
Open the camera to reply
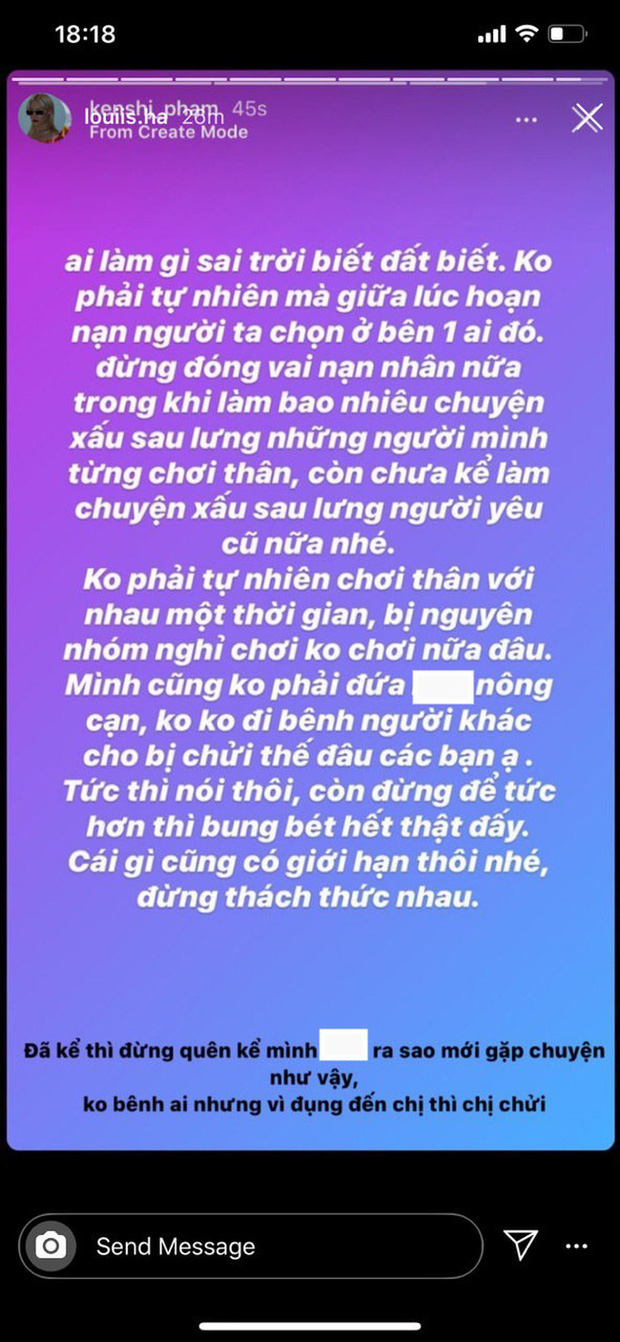(51, 1246)
